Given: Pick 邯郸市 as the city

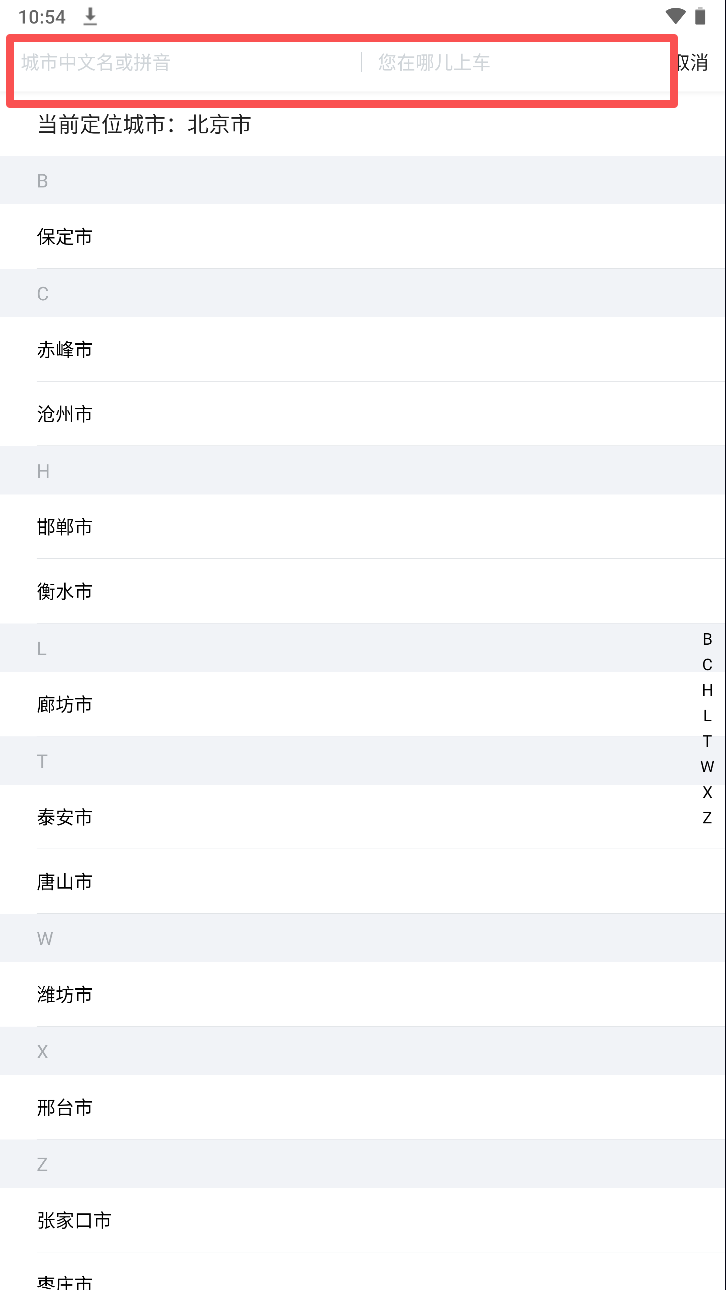Looking at the screenshot, I should 65,527.
